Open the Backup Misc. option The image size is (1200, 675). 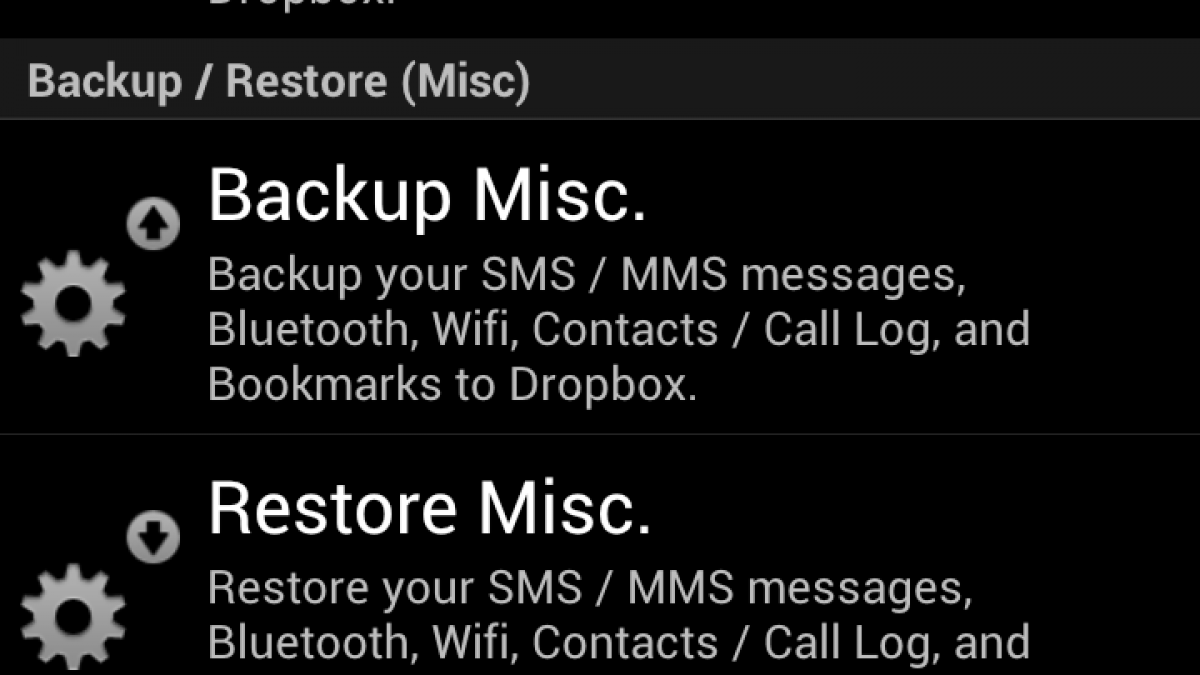pos(600,280)
